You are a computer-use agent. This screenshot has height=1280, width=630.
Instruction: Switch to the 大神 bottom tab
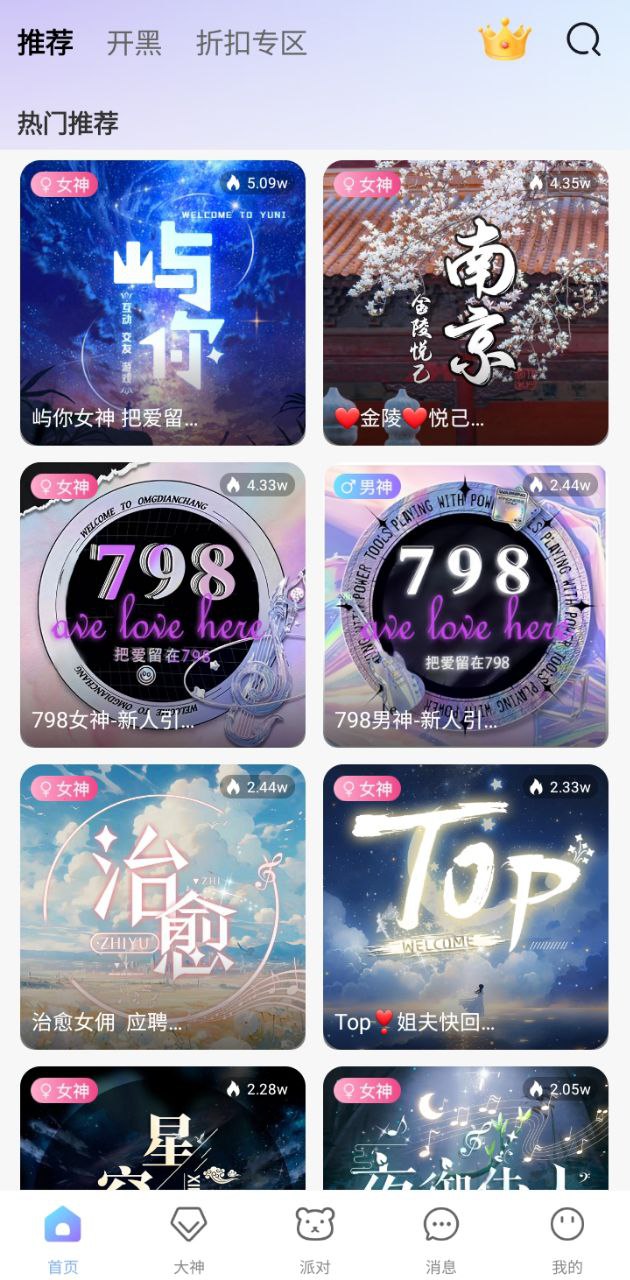tap(189, 1238)
